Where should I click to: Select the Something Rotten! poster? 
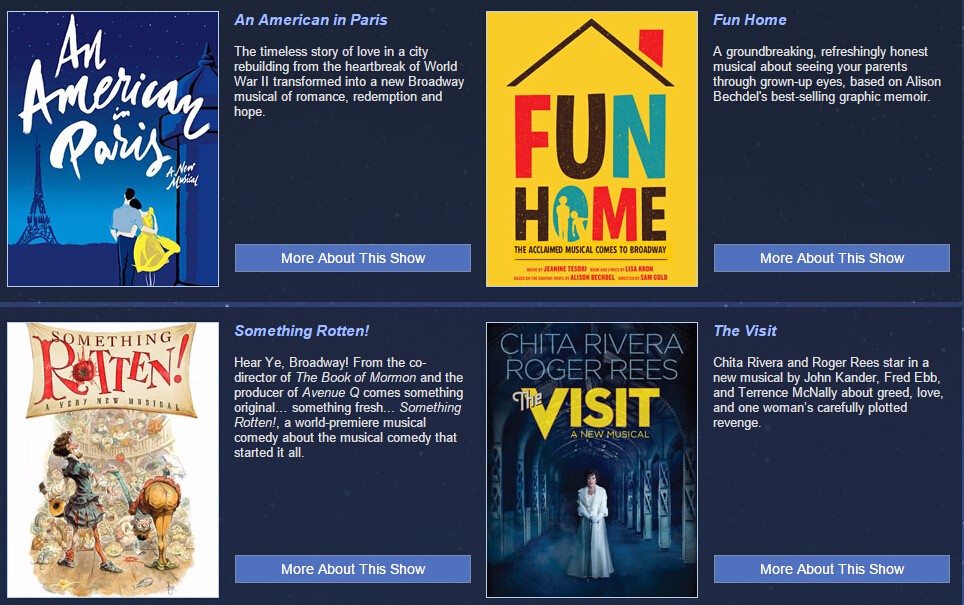(x=113, y=460)
